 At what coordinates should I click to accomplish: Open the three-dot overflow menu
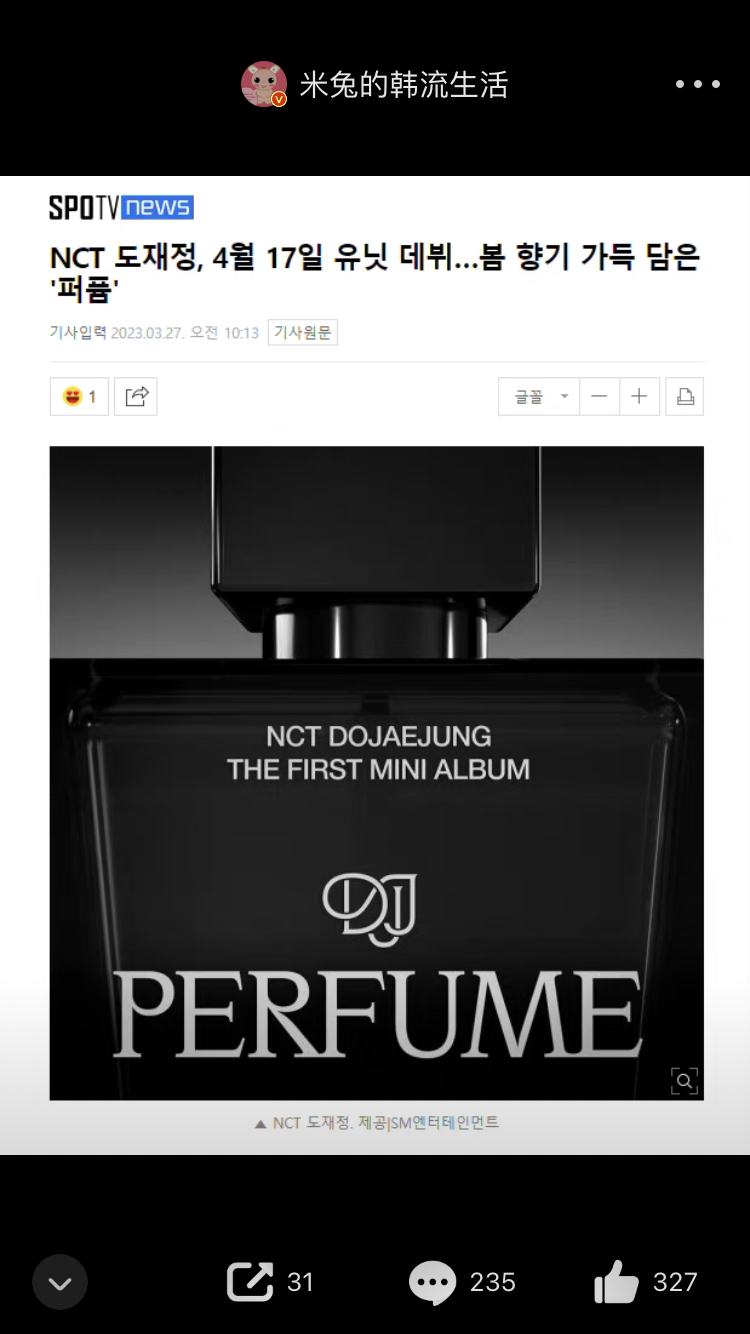click(697, 84)
